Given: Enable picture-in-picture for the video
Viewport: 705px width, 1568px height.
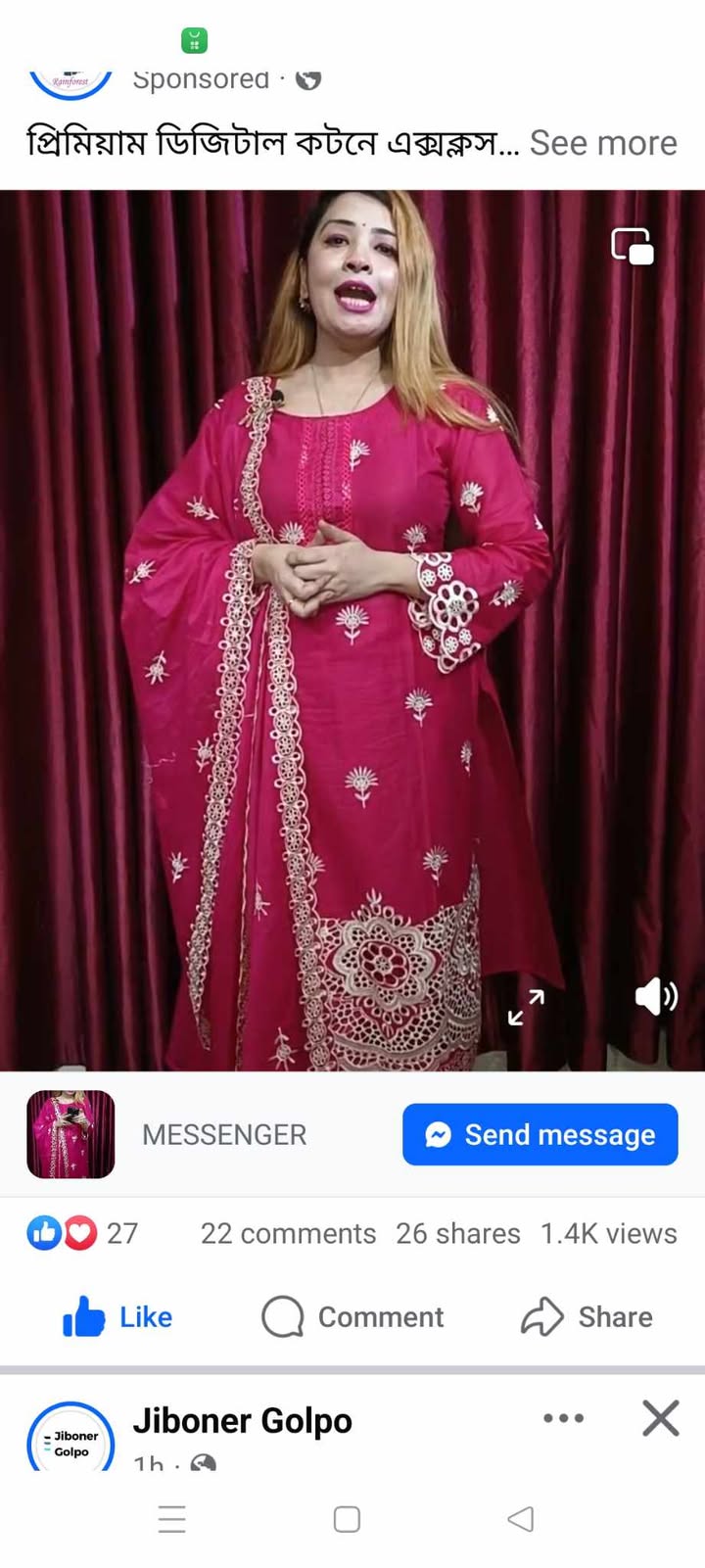Looking at the screenshot, I should 633,246.
